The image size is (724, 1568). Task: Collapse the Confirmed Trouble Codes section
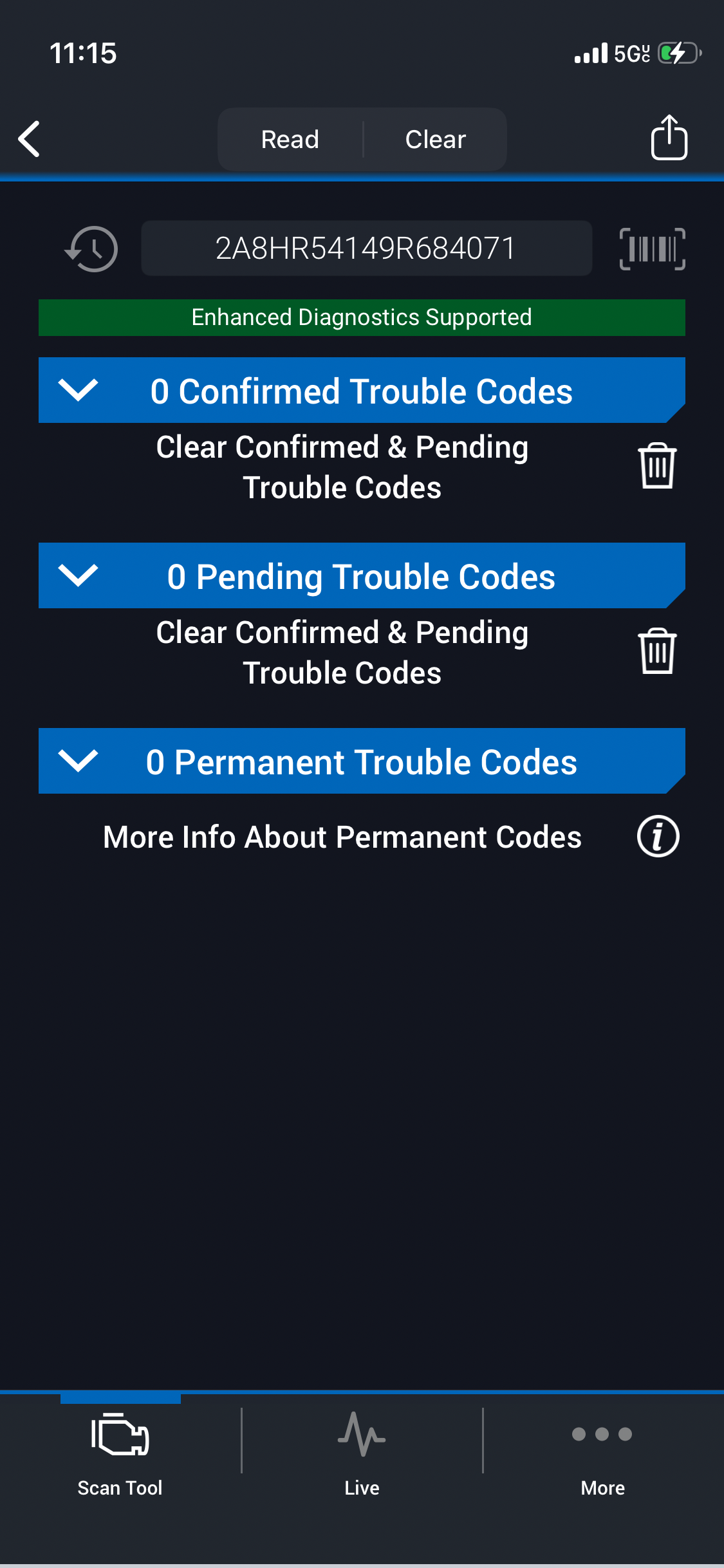(78, 390)
